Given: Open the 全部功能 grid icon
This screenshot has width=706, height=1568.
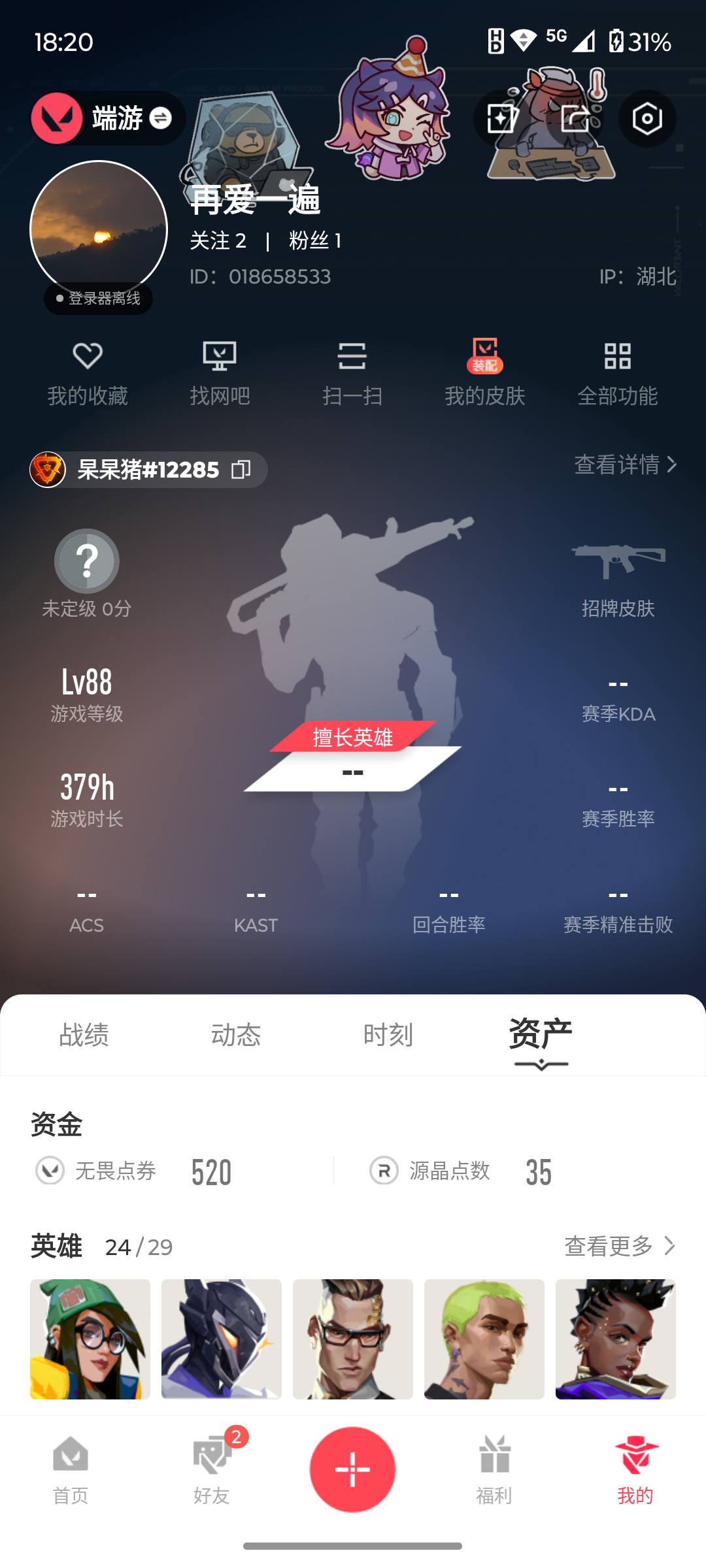Looking at the screenshot, I should click(x=618, y=372).
